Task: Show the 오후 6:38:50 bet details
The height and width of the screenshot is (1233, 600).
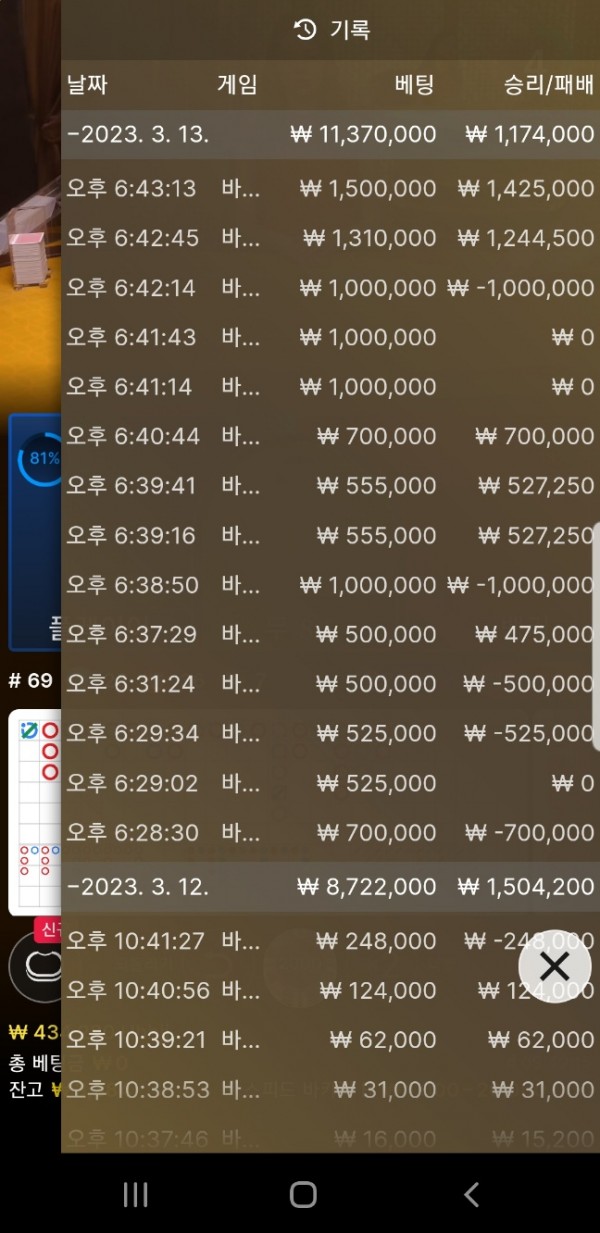Action: pos(330,585)
